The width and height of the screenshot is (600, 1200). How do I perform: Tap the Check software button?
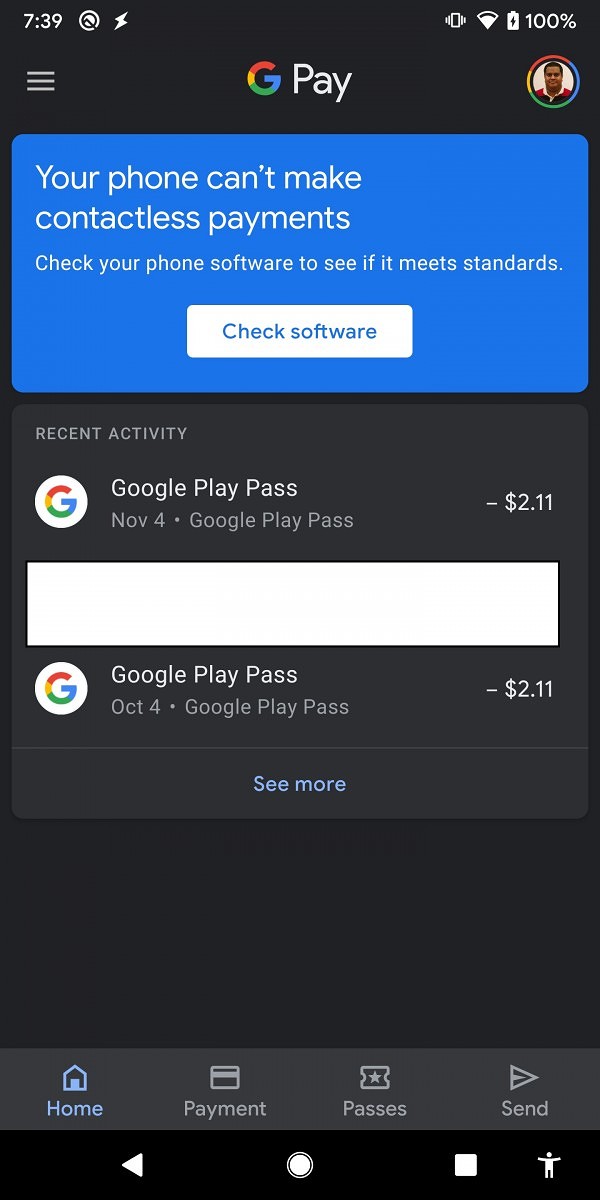pyautogui.click(x=299, y=331)
